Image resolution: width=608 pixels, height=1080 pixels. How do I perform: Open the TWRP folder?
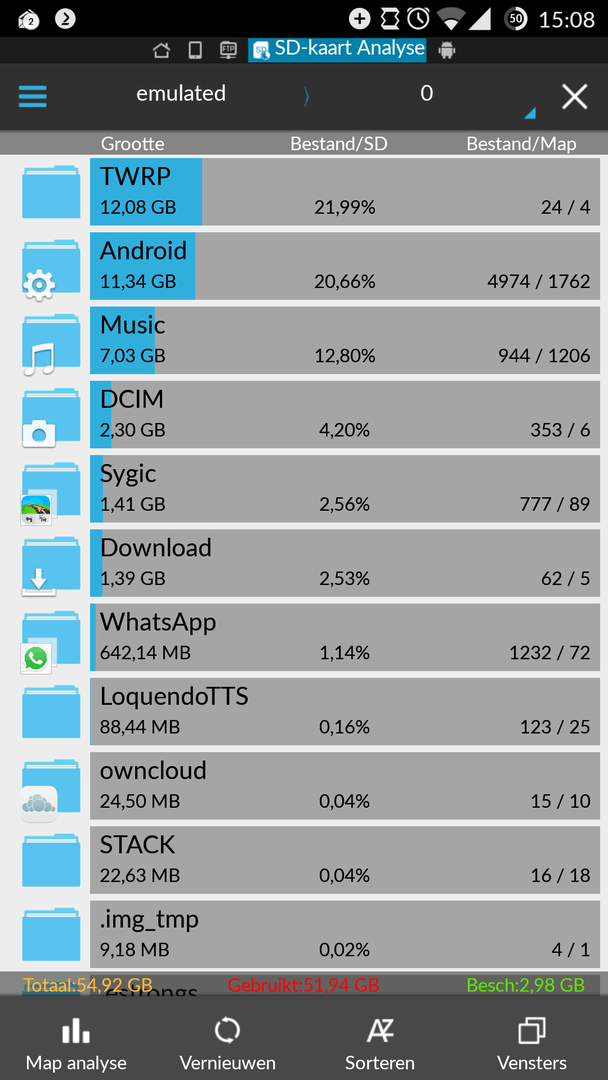pos(344,192)
